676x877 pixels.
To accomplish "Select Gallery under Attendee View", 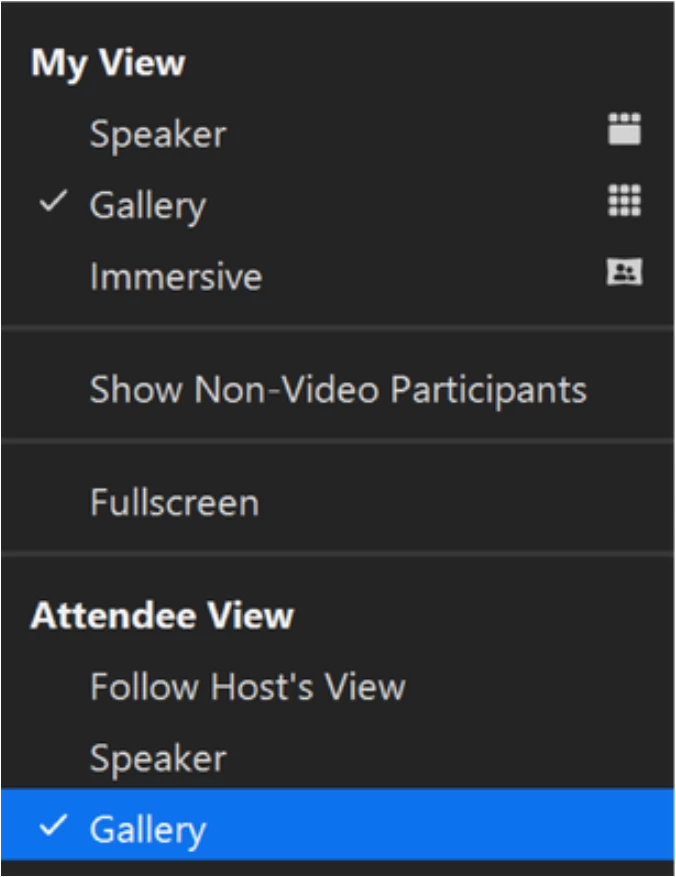I will point(148,828).
